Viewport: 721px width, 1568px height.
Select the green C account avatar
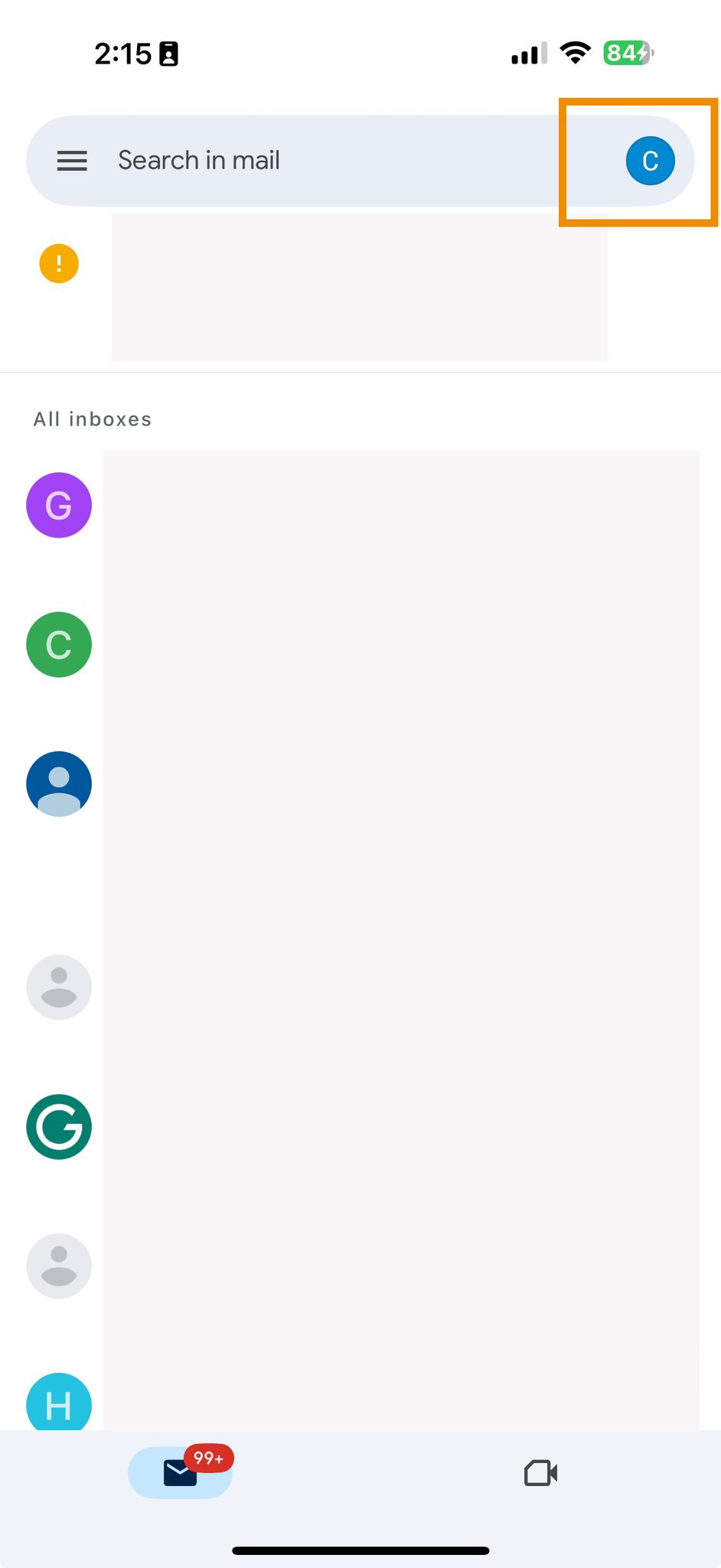pos(59,644)
